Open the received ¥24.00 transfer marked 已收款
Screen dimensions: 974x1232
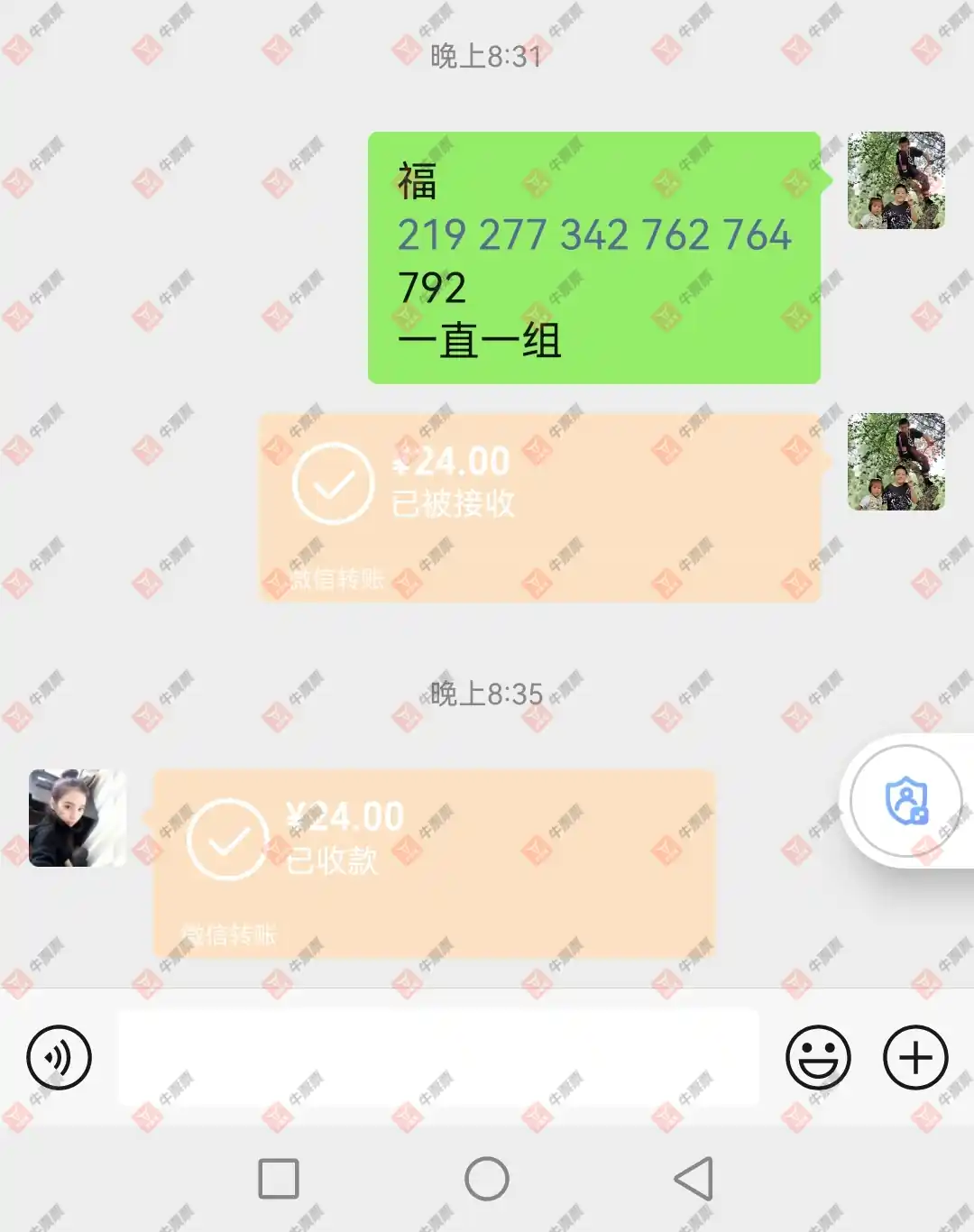(x=434, y=862)
